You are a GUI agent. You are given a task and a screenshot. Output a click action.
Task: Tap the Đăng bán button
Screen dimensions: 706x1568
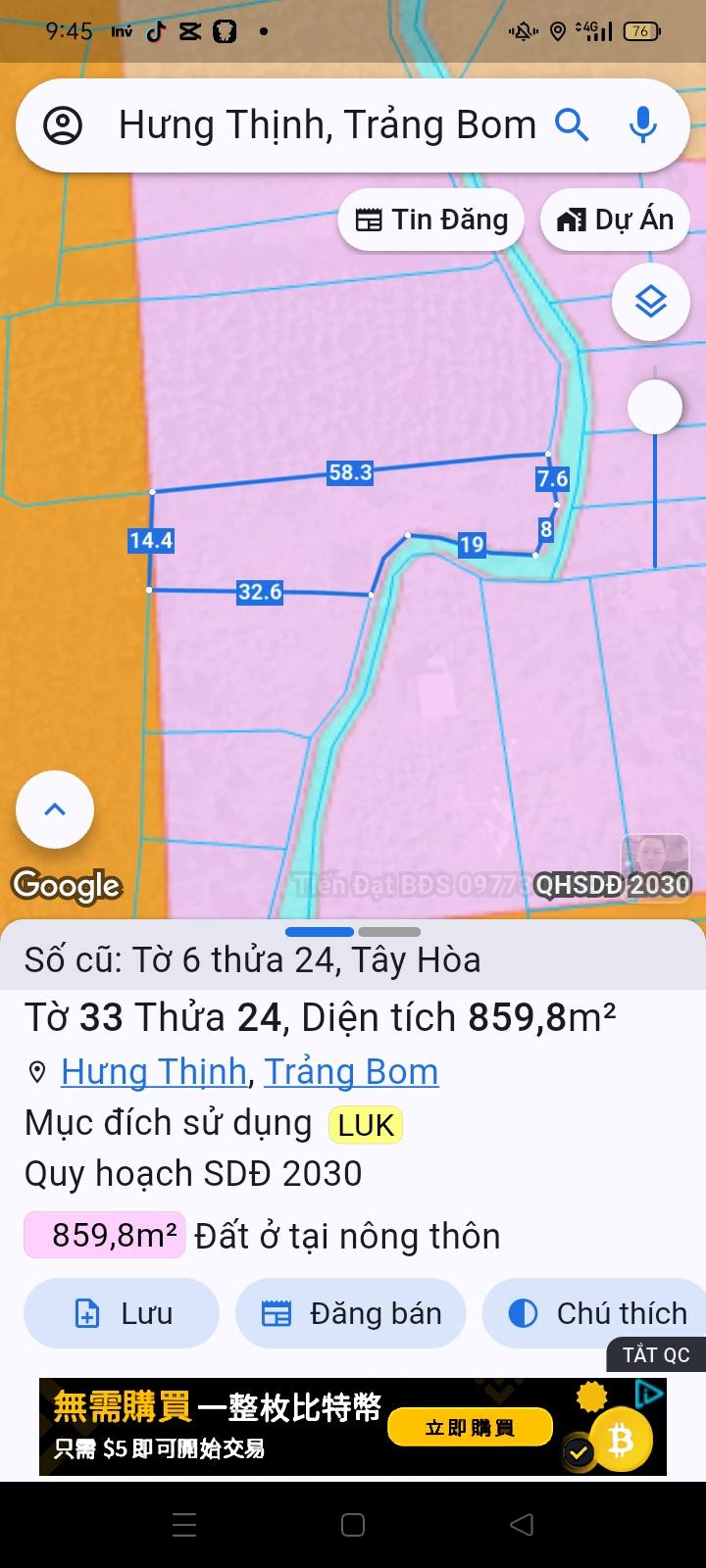click(x=351, y=1313)
